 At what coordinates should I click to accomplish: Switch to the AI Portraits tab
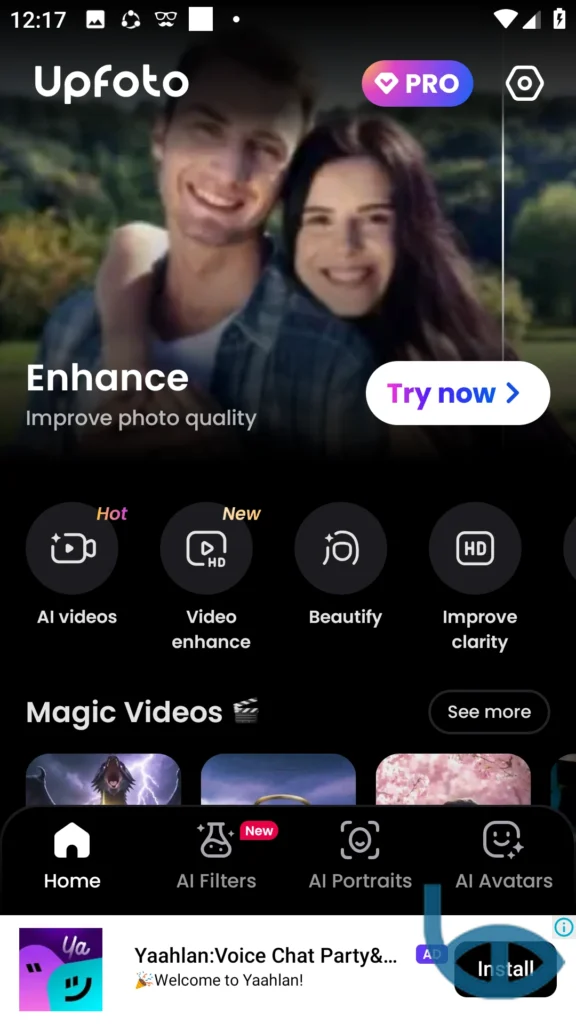click(360, 856)
